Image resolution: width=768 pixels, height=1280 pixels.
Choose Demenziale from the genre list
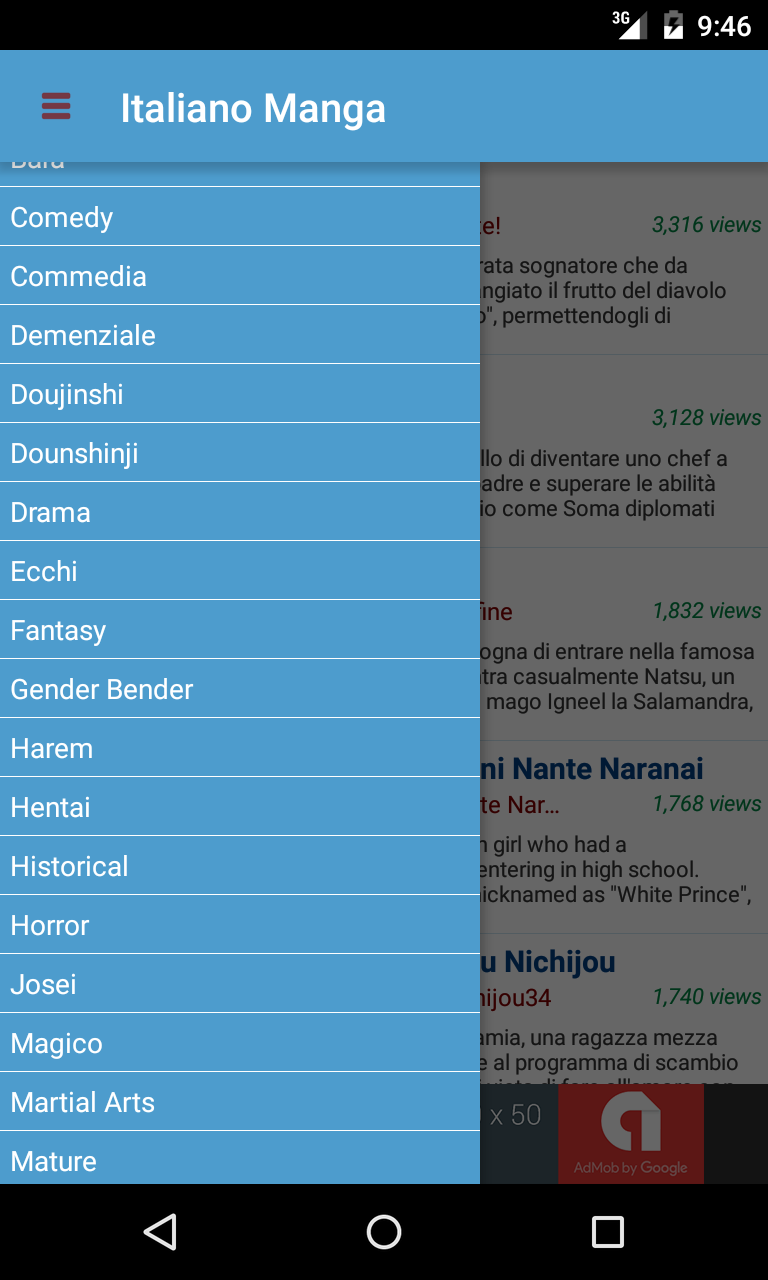[240, 335]
